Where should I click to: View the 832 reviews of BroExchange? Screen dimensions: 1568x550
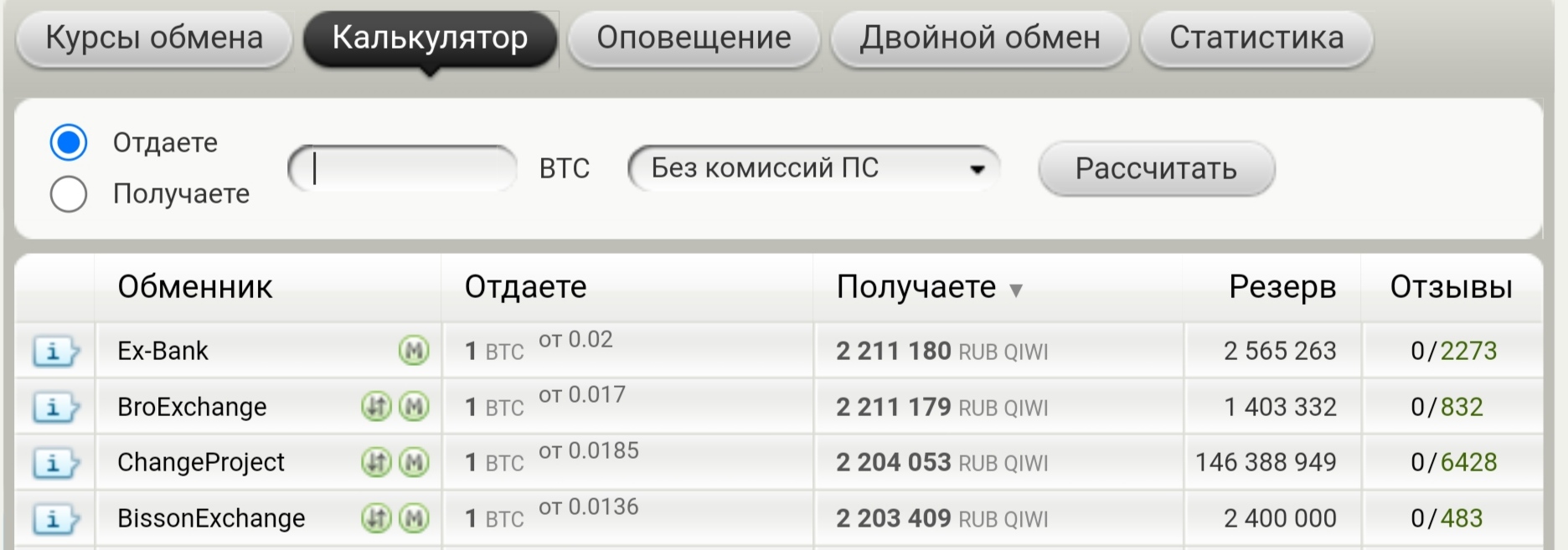click(x=1462, y=407)
